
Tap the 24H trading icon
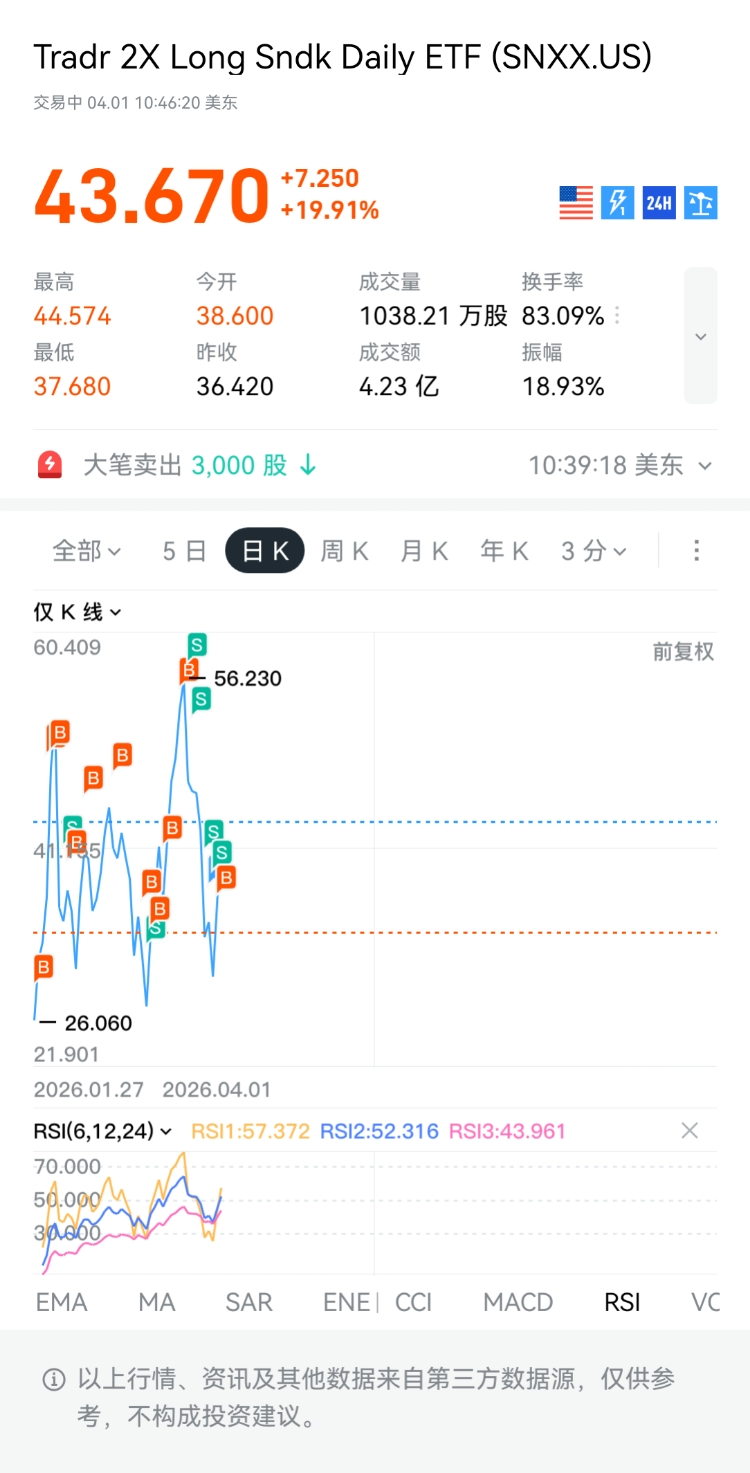(658, 203)
